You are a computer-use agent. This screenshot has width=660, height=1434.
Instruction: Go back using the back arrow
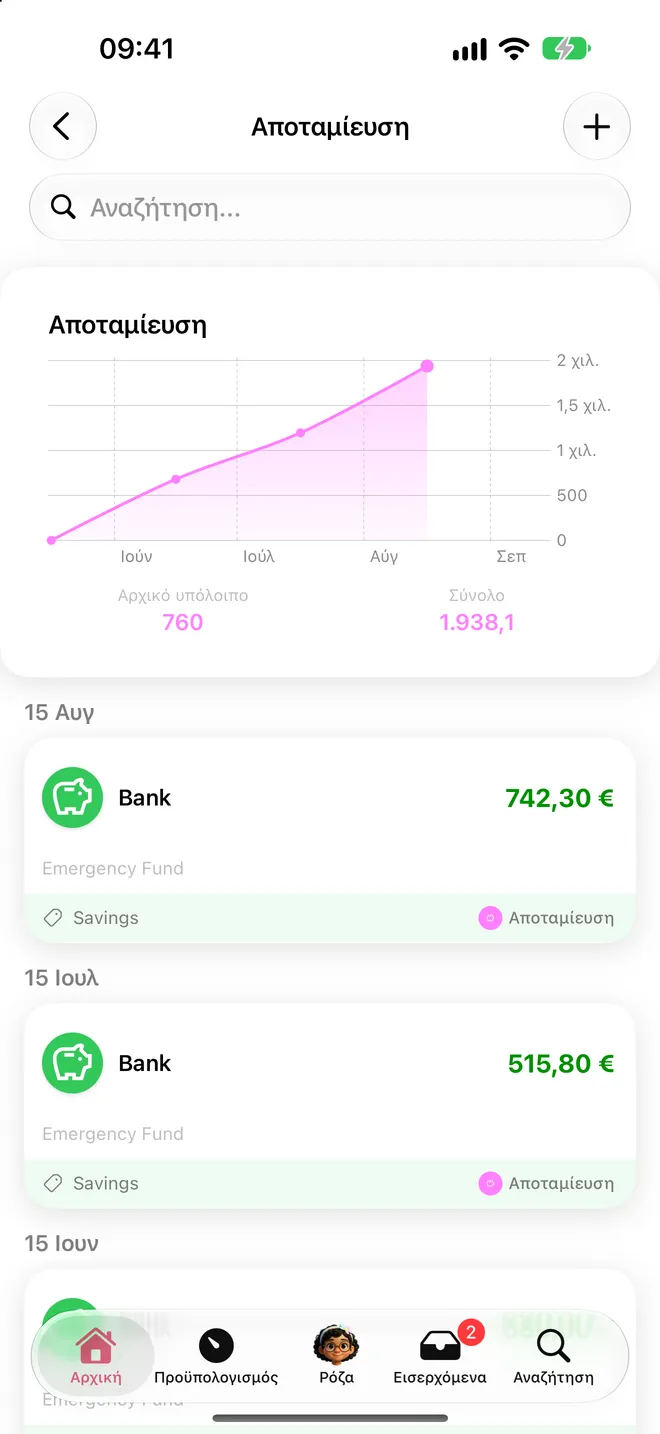point(62,127)
